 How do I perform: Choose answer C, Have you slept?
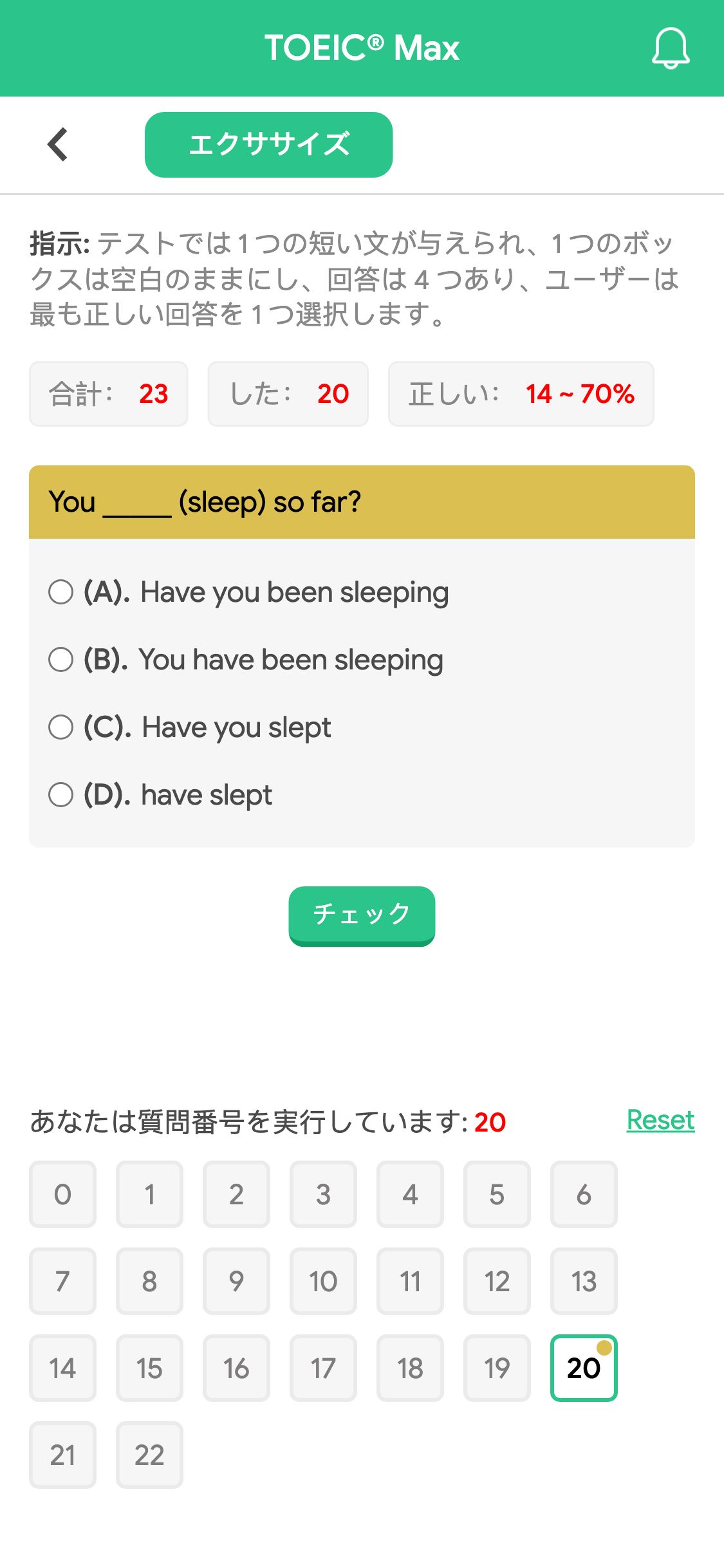pos(190,727)
